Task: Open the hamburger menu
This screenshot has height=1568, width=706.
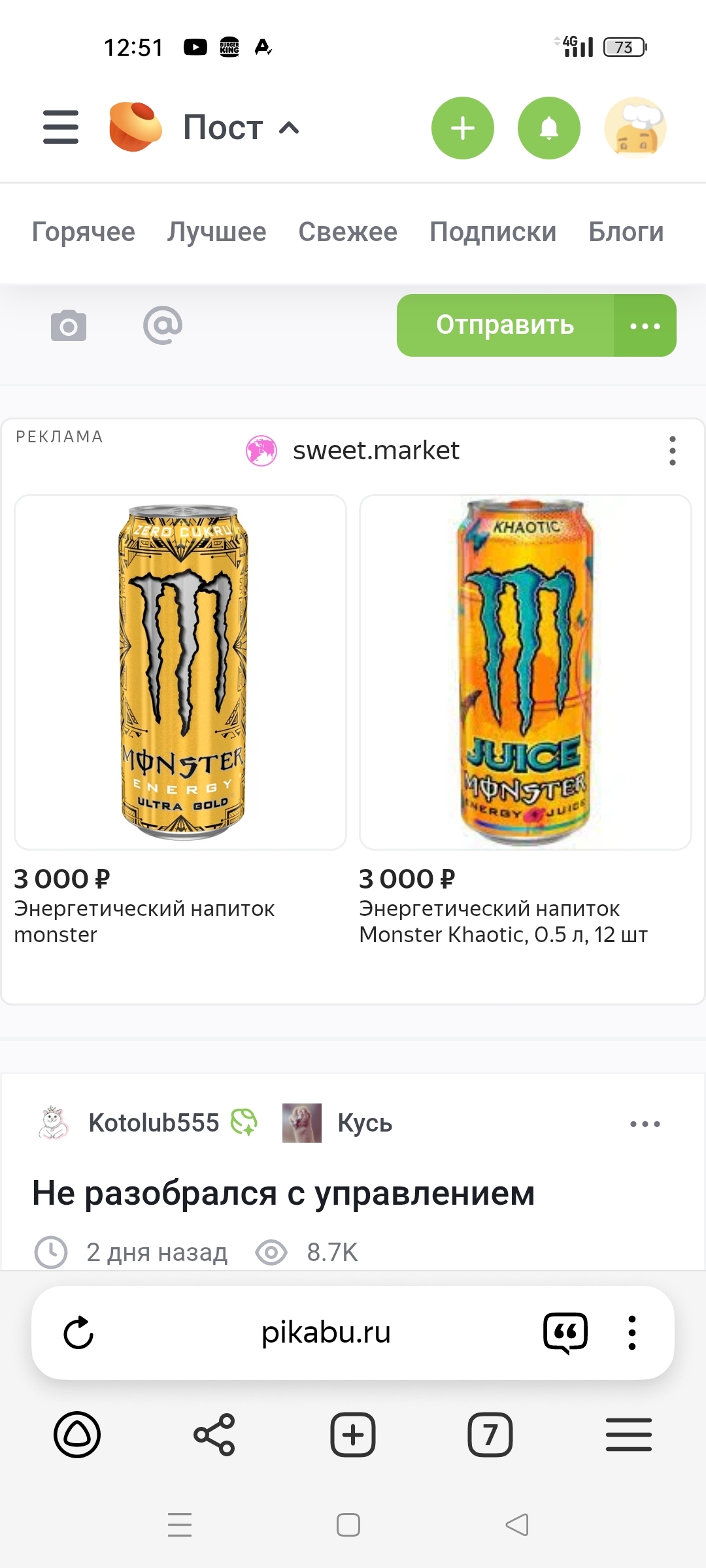Action: pos(61,127)
